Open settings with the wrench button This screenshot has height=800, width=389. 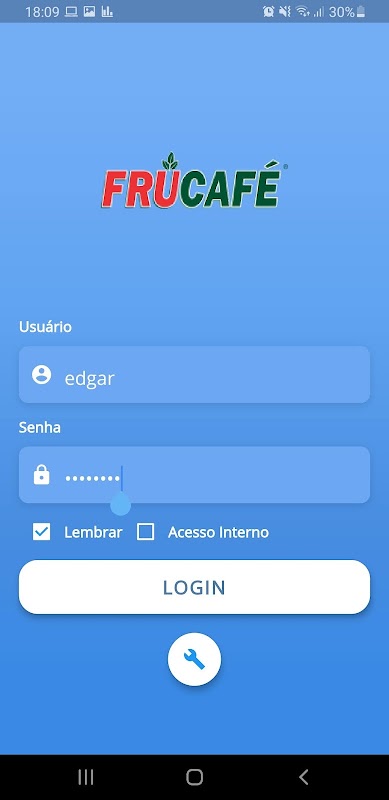tap(194, 659)
